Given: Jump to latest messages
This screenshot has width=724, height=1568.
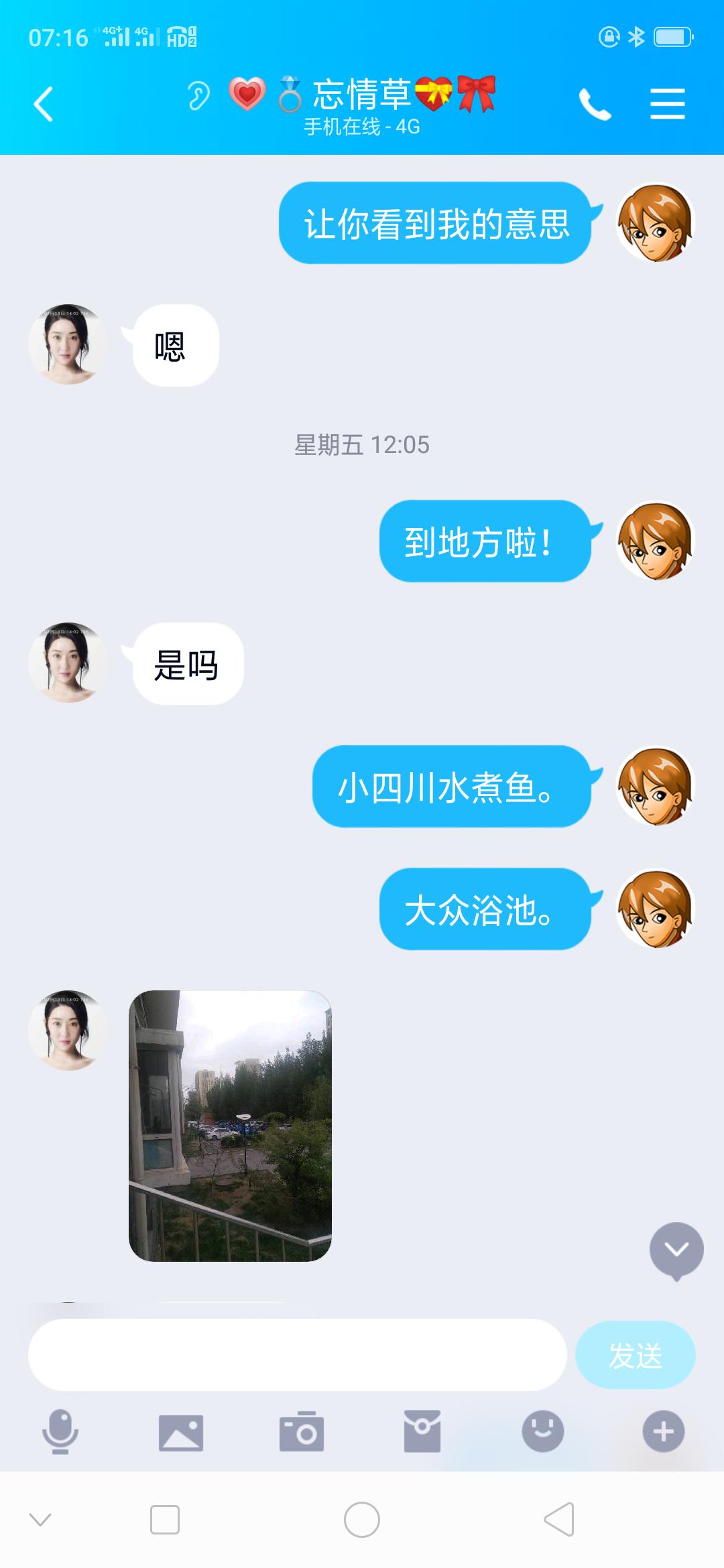Looking at the screenshot, I should coord(676,1250).
